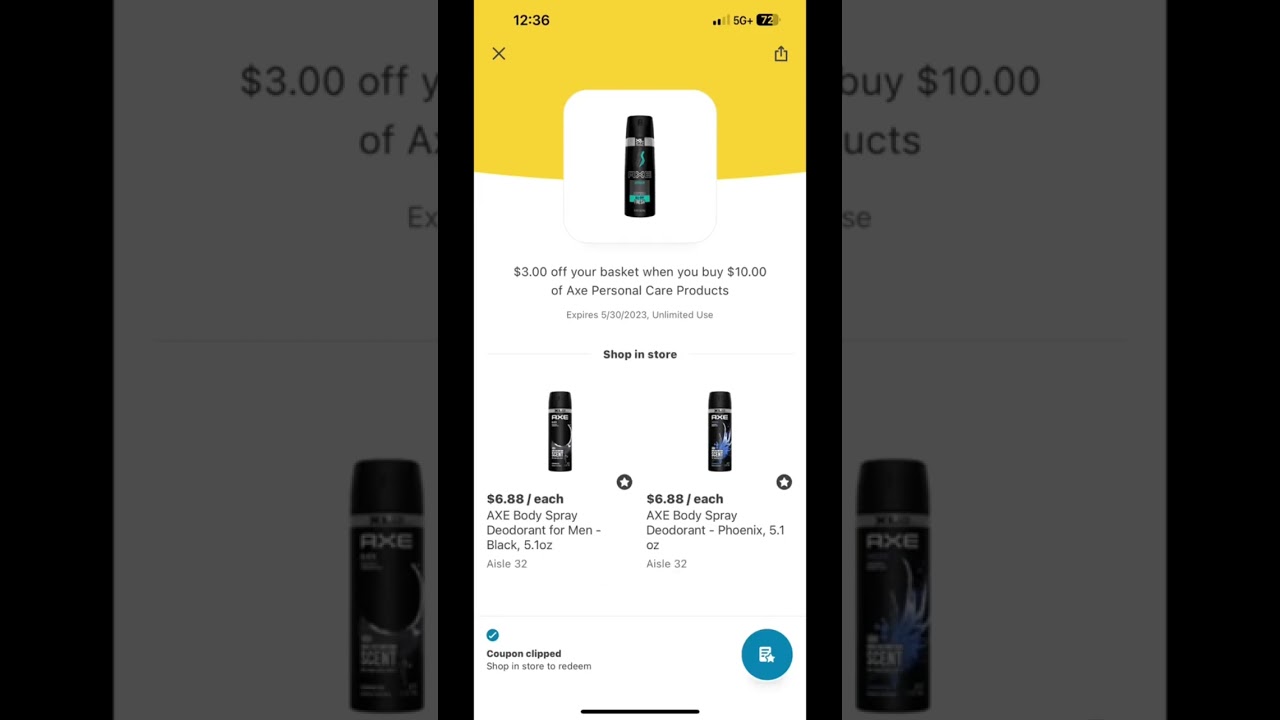The width and height of the screenshot is (1280, 720).
Task: Open the blue shopping list button
Action: pyautogui.click(x=767, y=655)
